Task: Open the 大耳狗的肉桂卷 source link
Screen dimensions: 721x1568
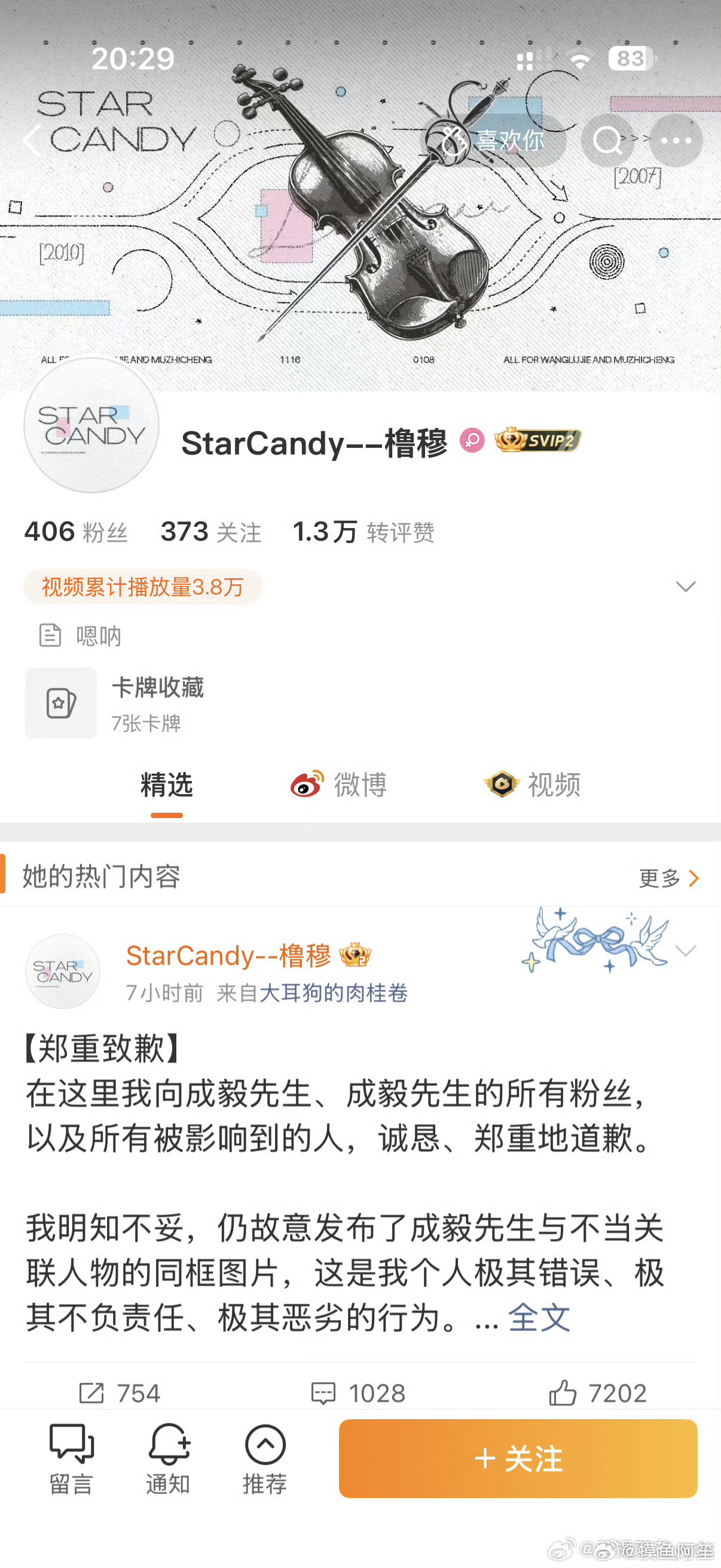Action: (335, 993)
